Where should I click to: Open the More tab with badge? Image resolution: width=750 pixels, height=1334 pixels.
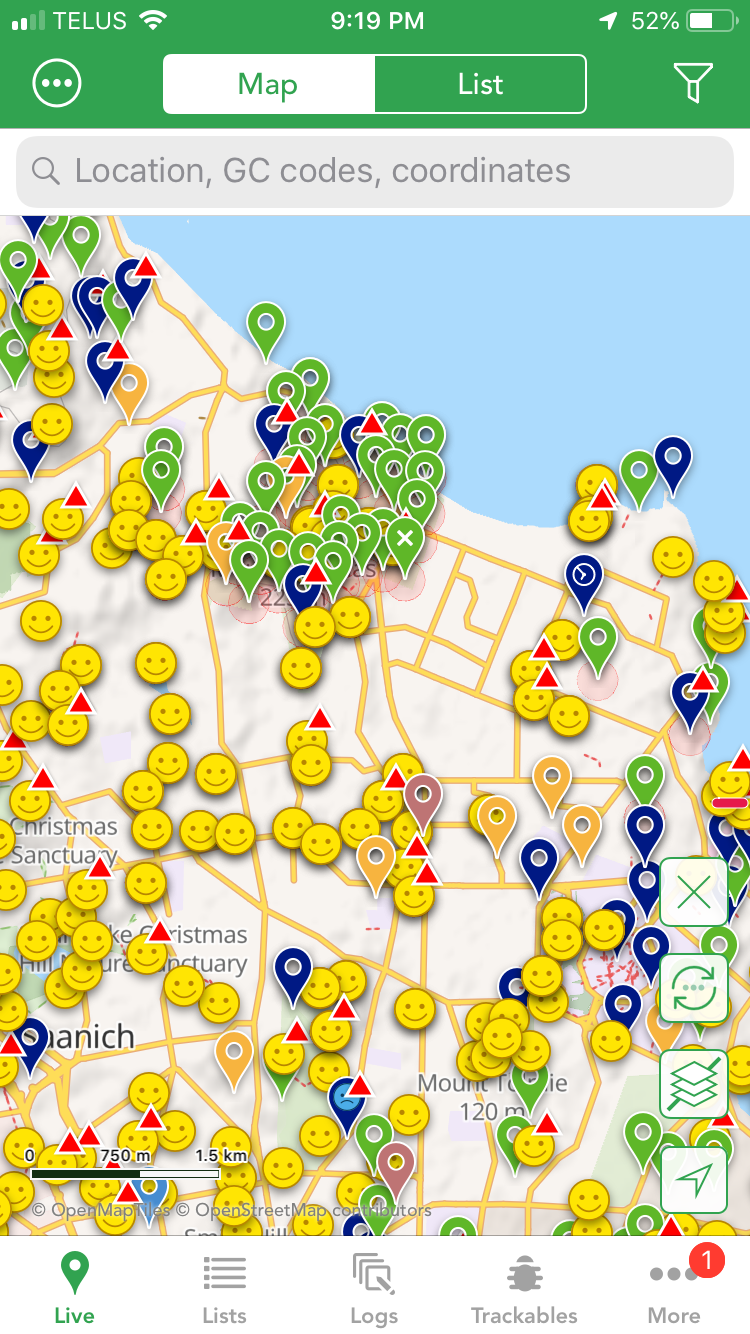[676, 1289]
